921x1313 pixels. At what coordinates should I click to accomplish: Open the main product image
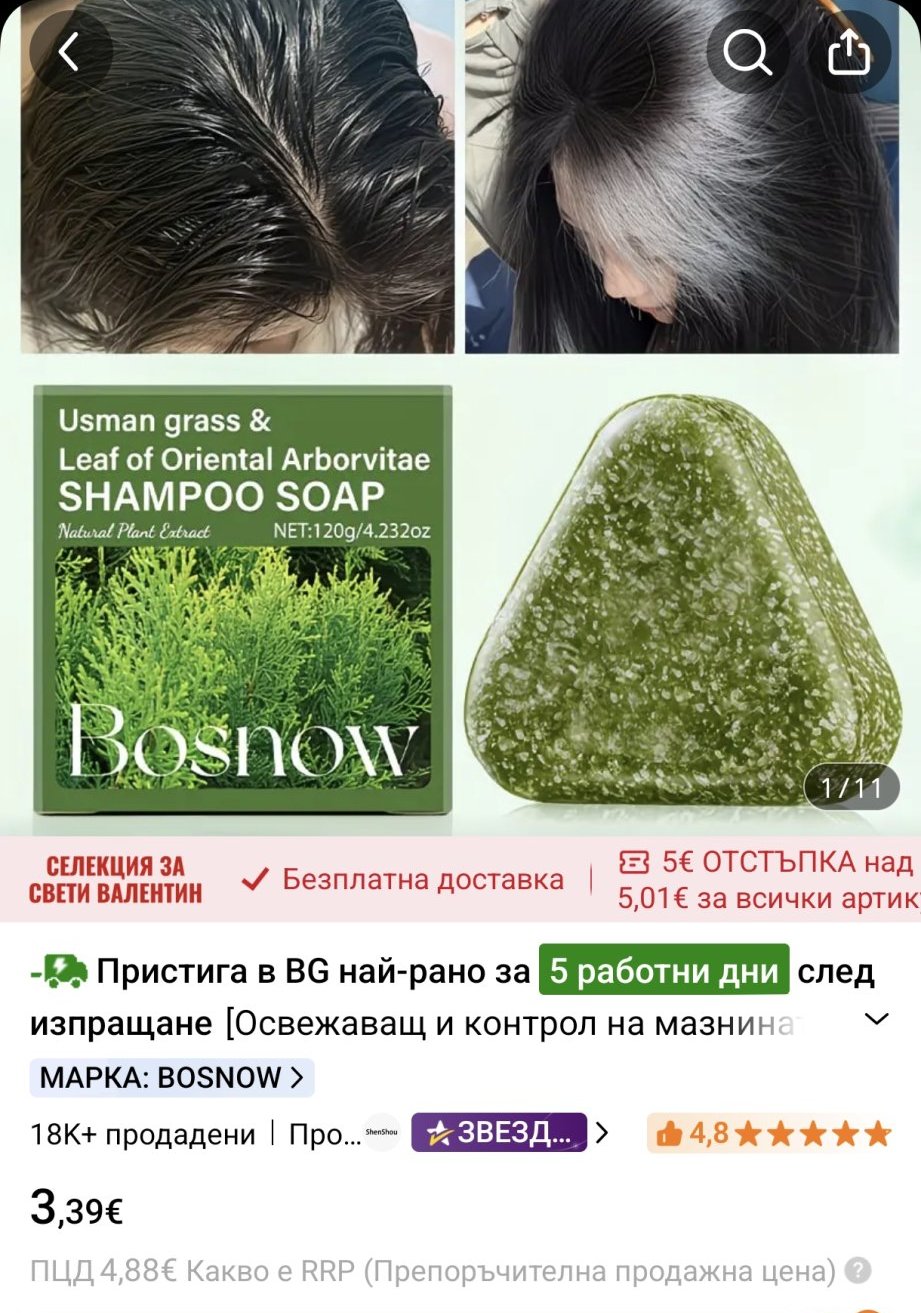[x=460, y=420]
